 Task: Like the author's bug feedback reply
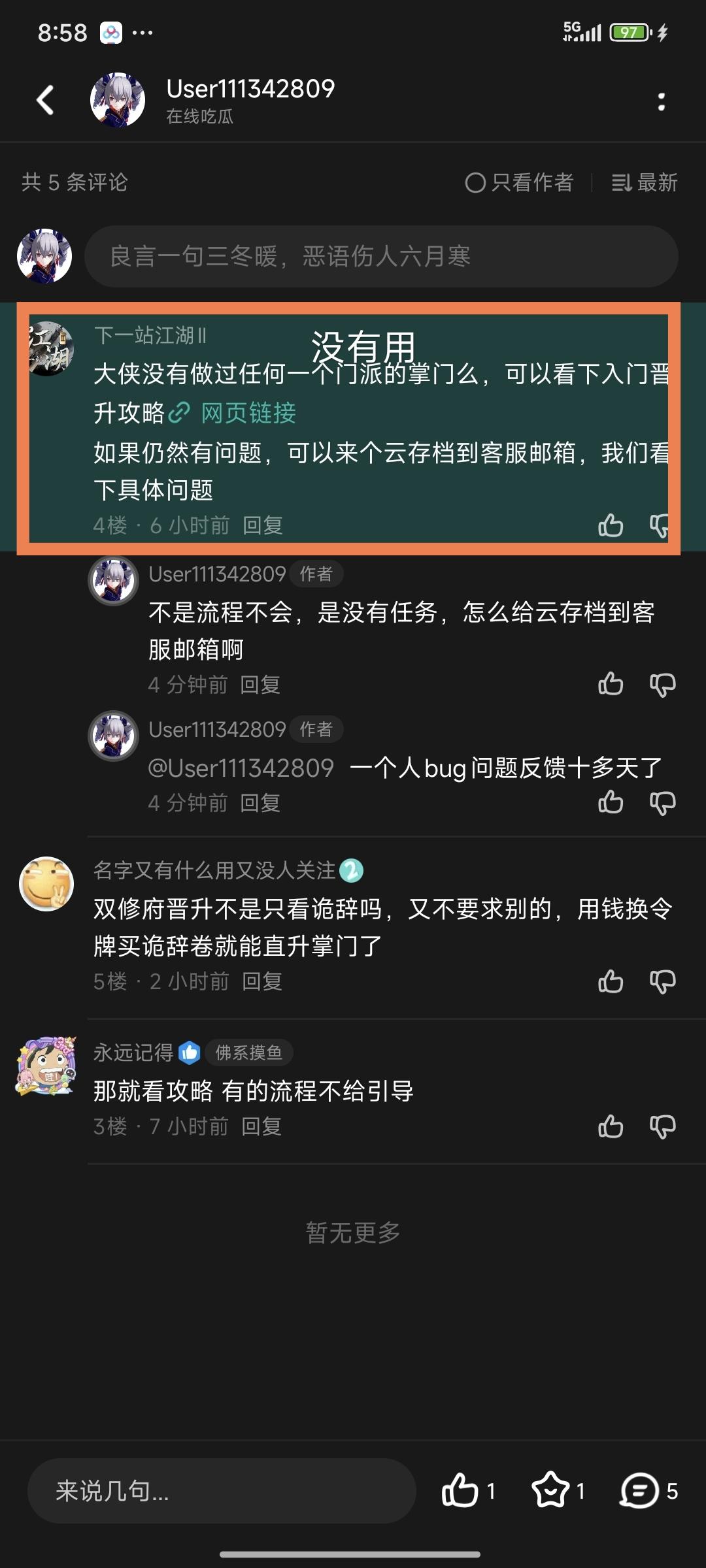pyautogui.click(x=610, y=802)
